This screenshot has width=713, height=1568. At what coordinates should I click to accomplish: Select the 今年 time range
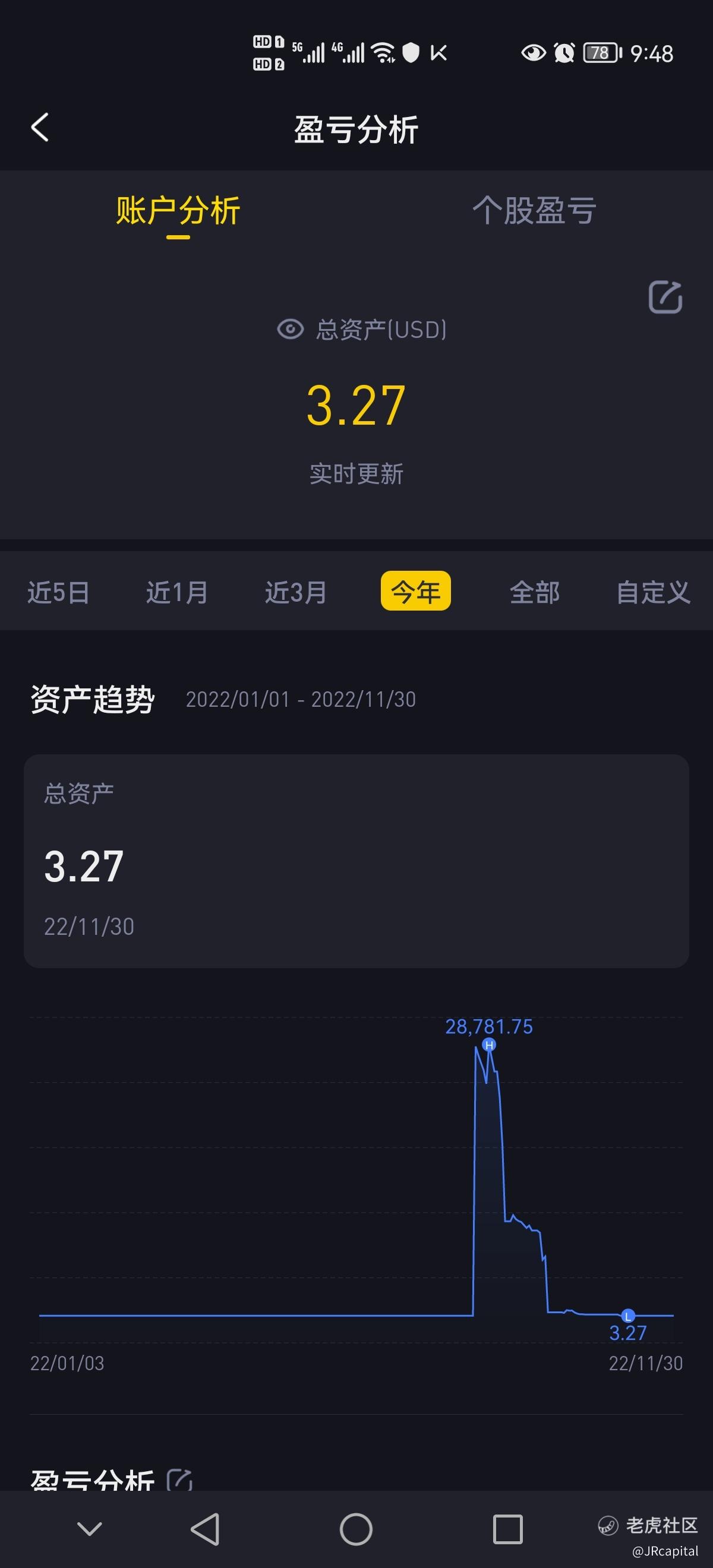pyautogui.click(x=416, y=590)
